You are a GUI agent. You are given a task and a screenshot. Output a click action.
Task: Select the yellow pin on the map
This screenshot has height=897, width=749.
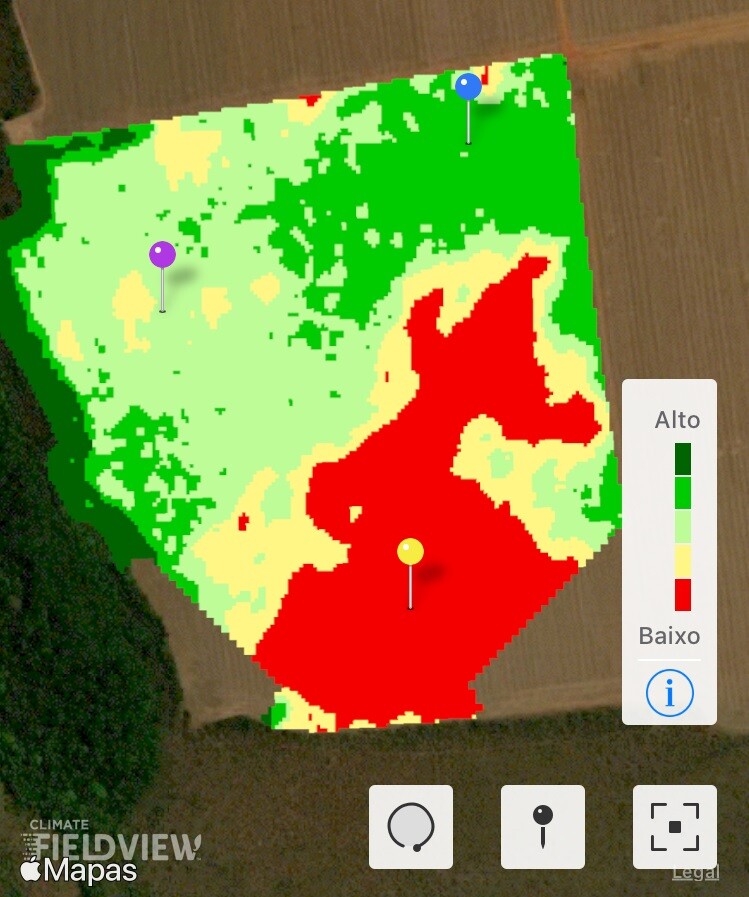tap(410, 552)
